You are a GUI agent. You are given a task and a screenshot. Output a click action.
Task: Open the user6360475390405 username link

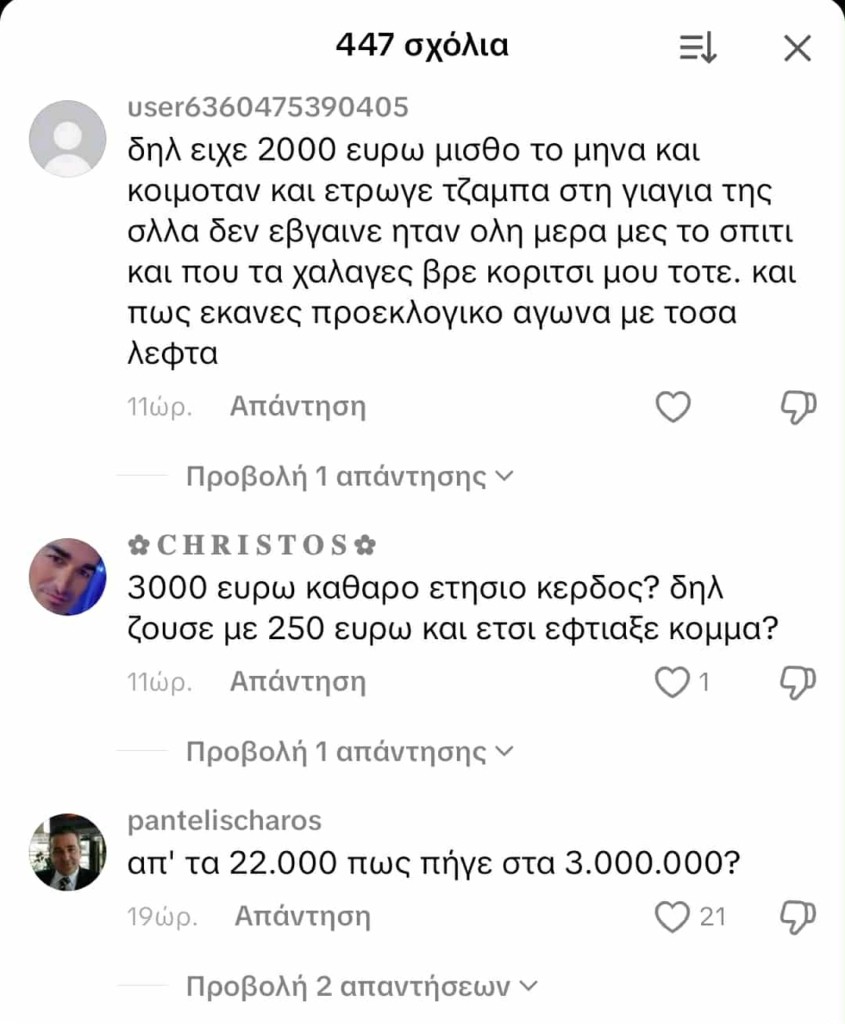tap(268, 107)
